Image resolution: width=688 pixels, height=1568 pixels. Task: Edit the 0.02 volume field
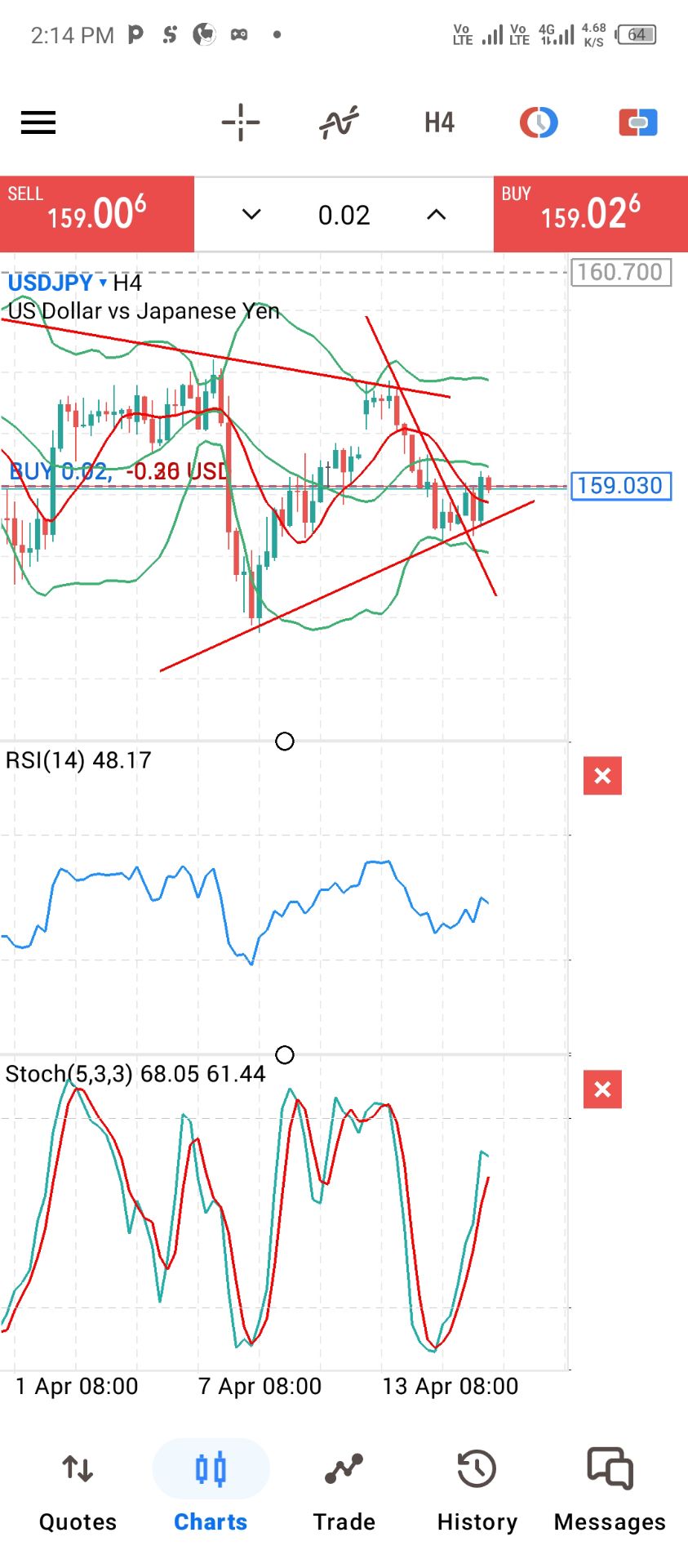coord(344,215)
